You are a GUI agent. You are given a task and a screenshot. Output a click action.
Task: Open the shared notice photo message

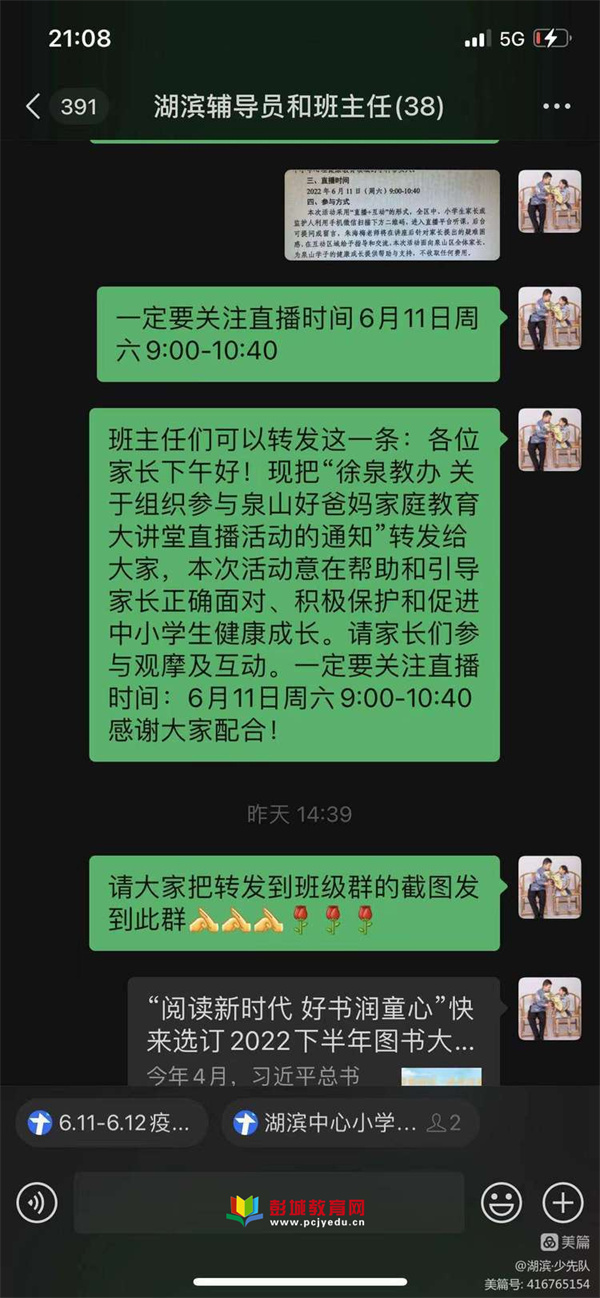[391, 215]
